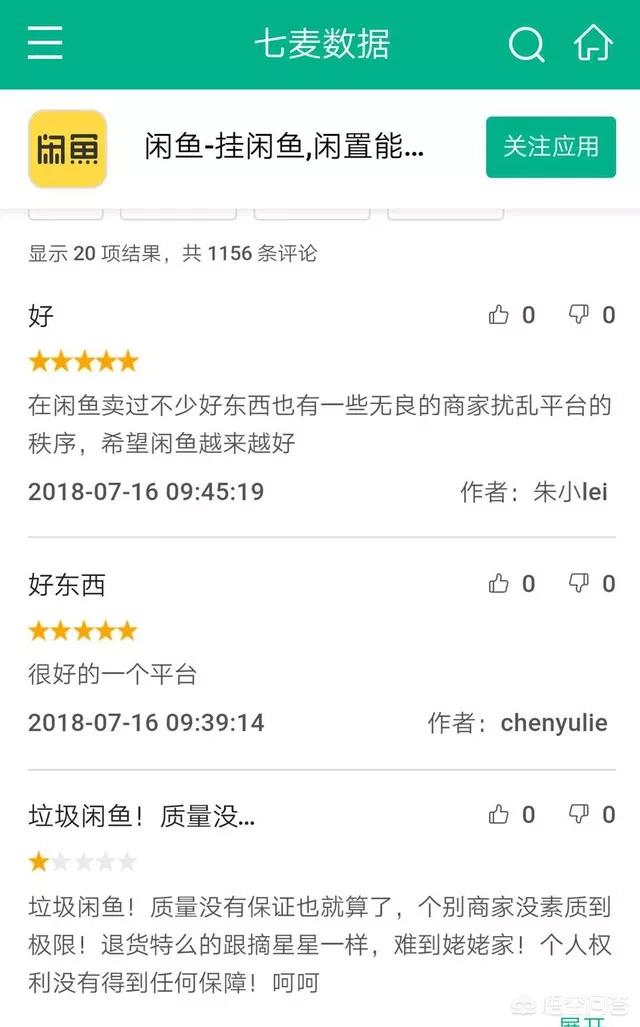Image resolution: width=640 pixels, height=1027 pixels.
Task: Dislike the 好东西 review
Action: [579, 584]
